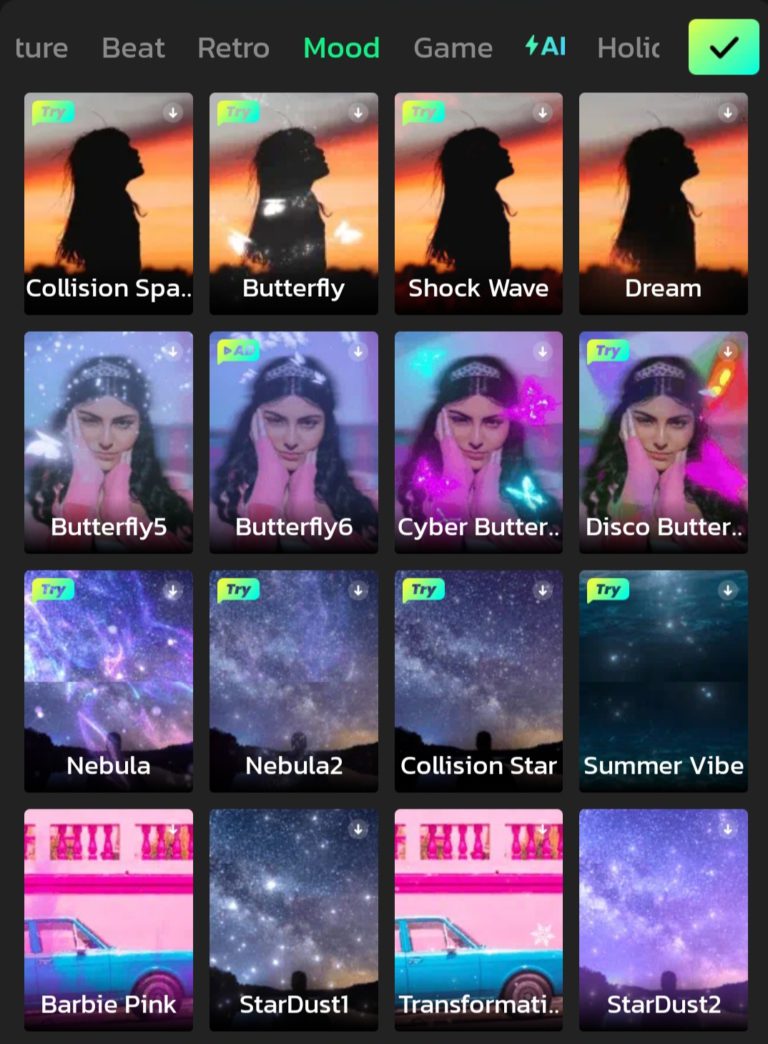
Task: Apply the Nebula effect
Action: pos(108,680)
